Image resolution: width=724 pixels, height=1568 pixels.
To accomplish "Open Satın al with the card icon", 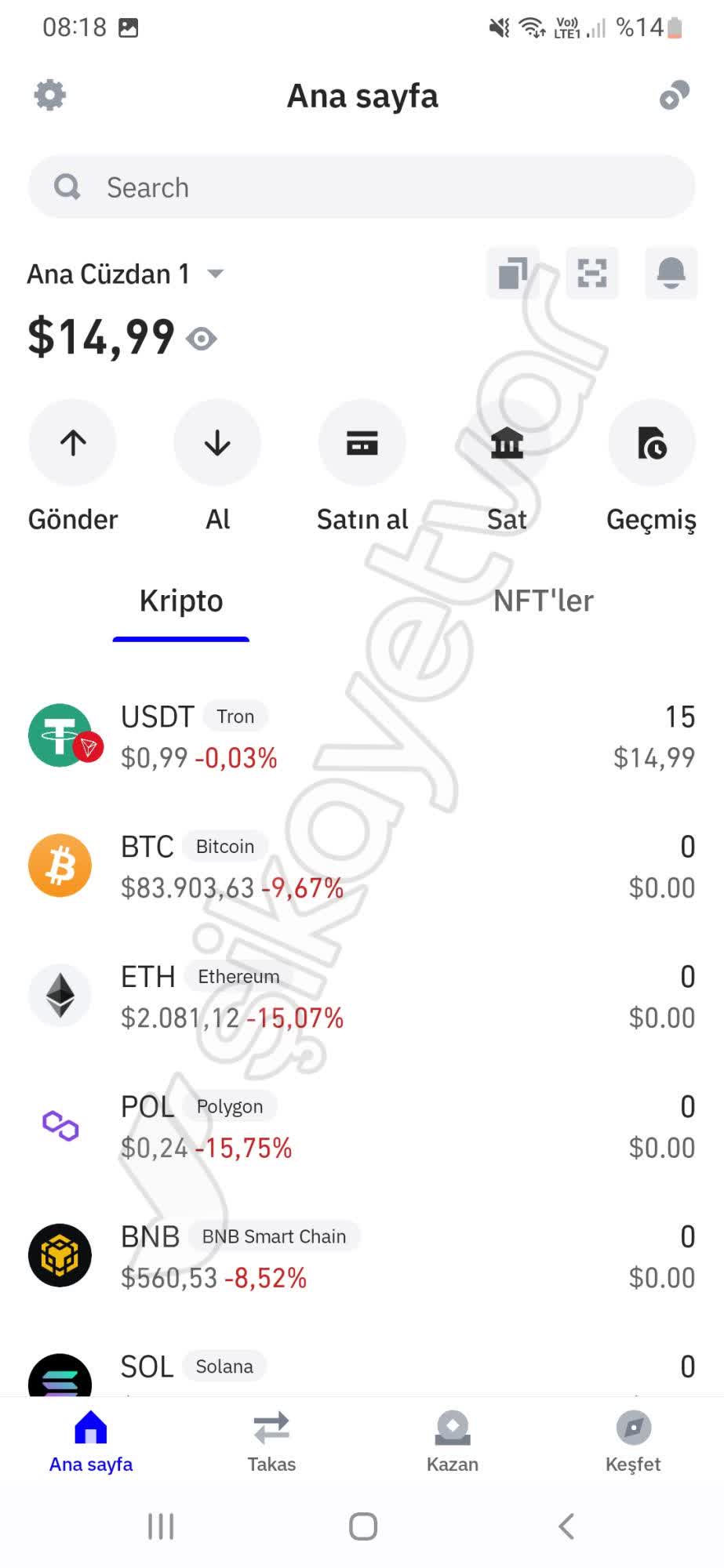I will click(362, 443).
